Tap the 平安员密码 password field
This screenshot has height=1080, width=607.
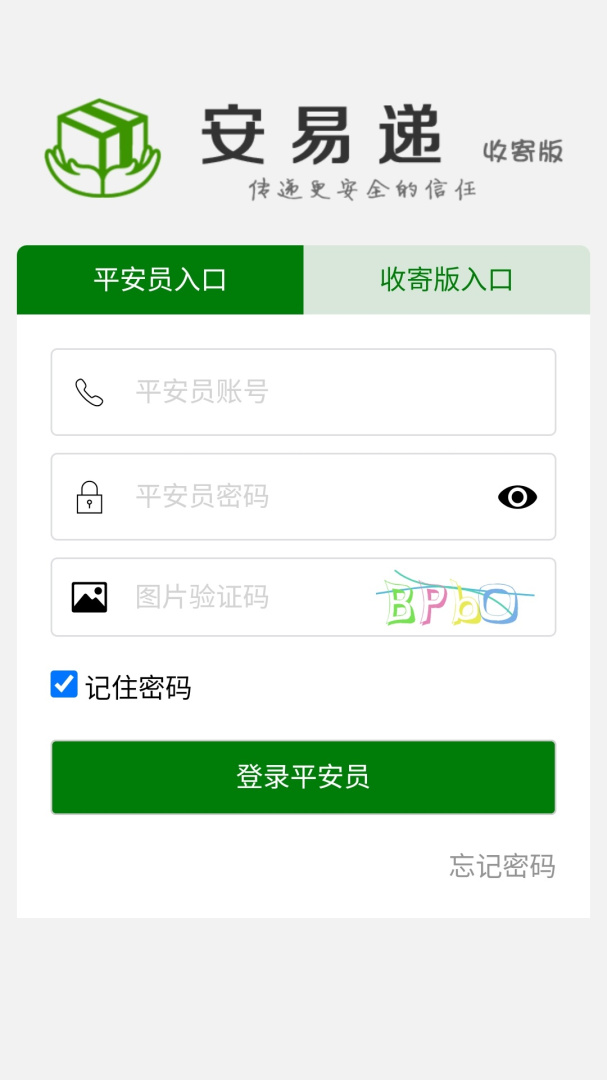coord(300,497)
